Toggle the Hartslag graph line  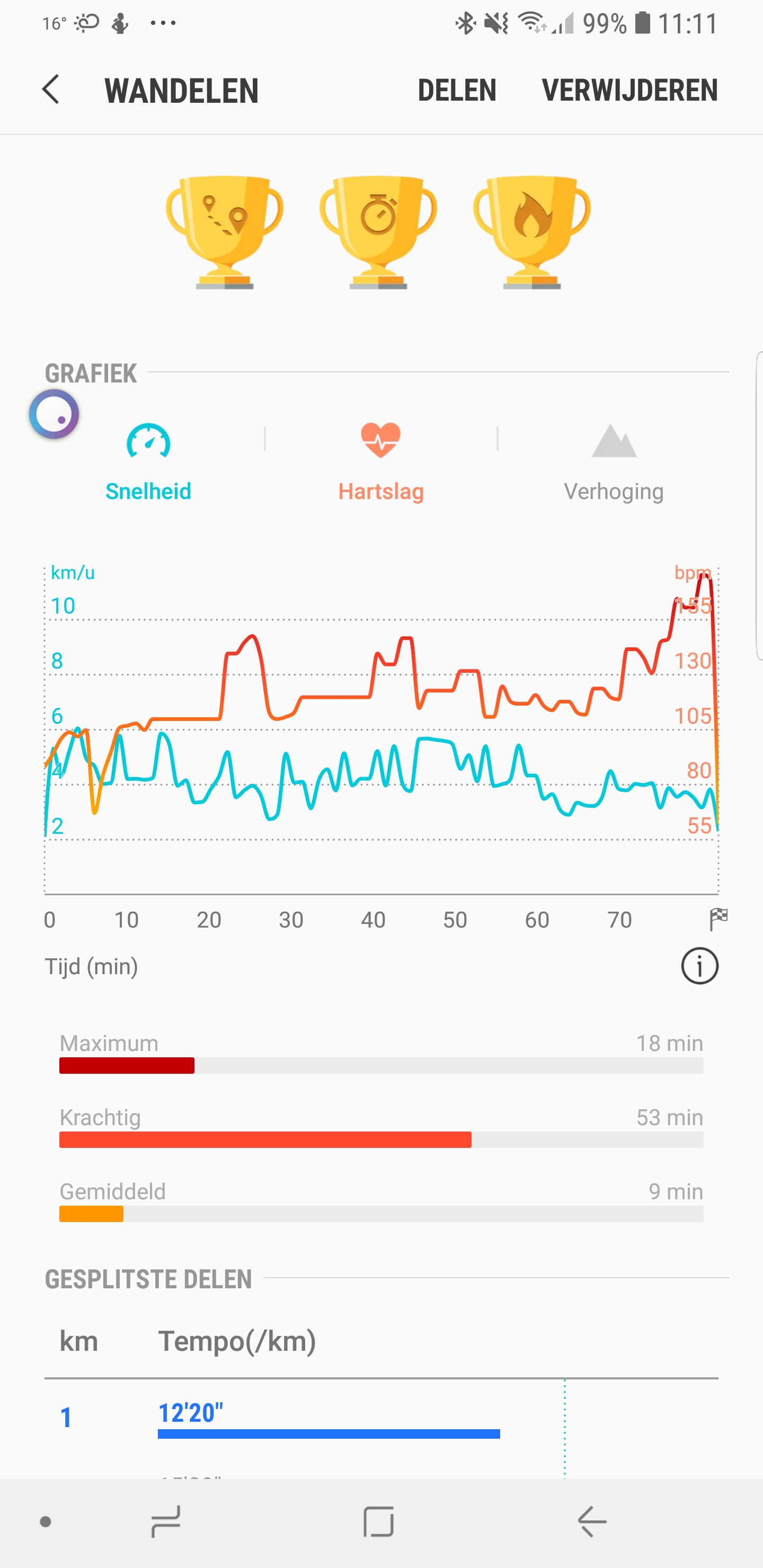[380, 461]
